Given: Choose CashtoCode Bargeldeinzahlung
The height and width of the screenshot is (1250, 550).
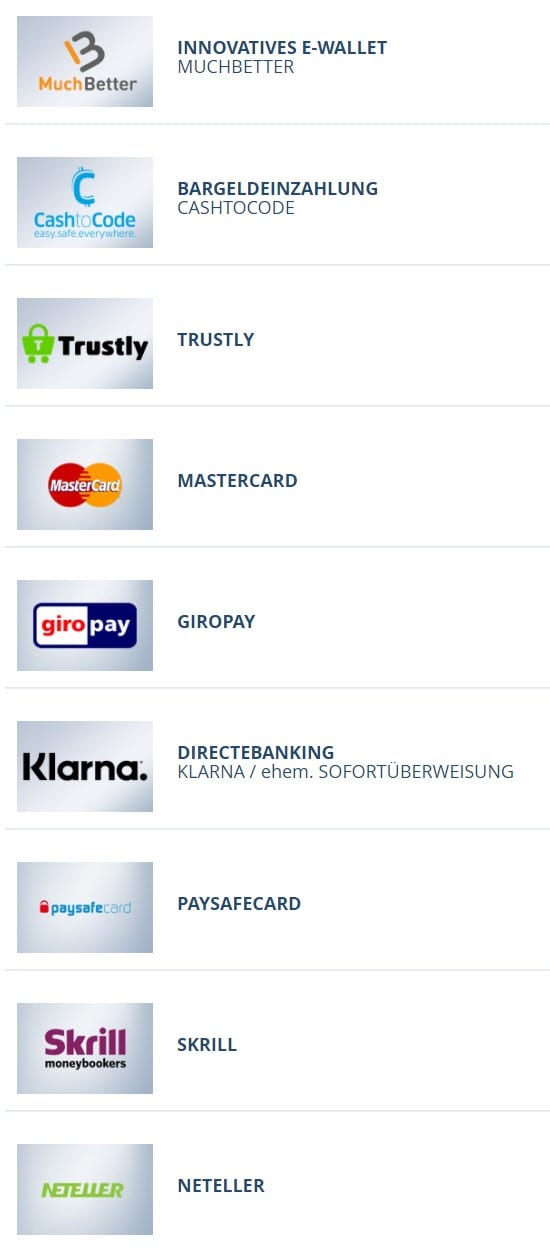Looking at the screenshot, I should [x=277, y=201].
